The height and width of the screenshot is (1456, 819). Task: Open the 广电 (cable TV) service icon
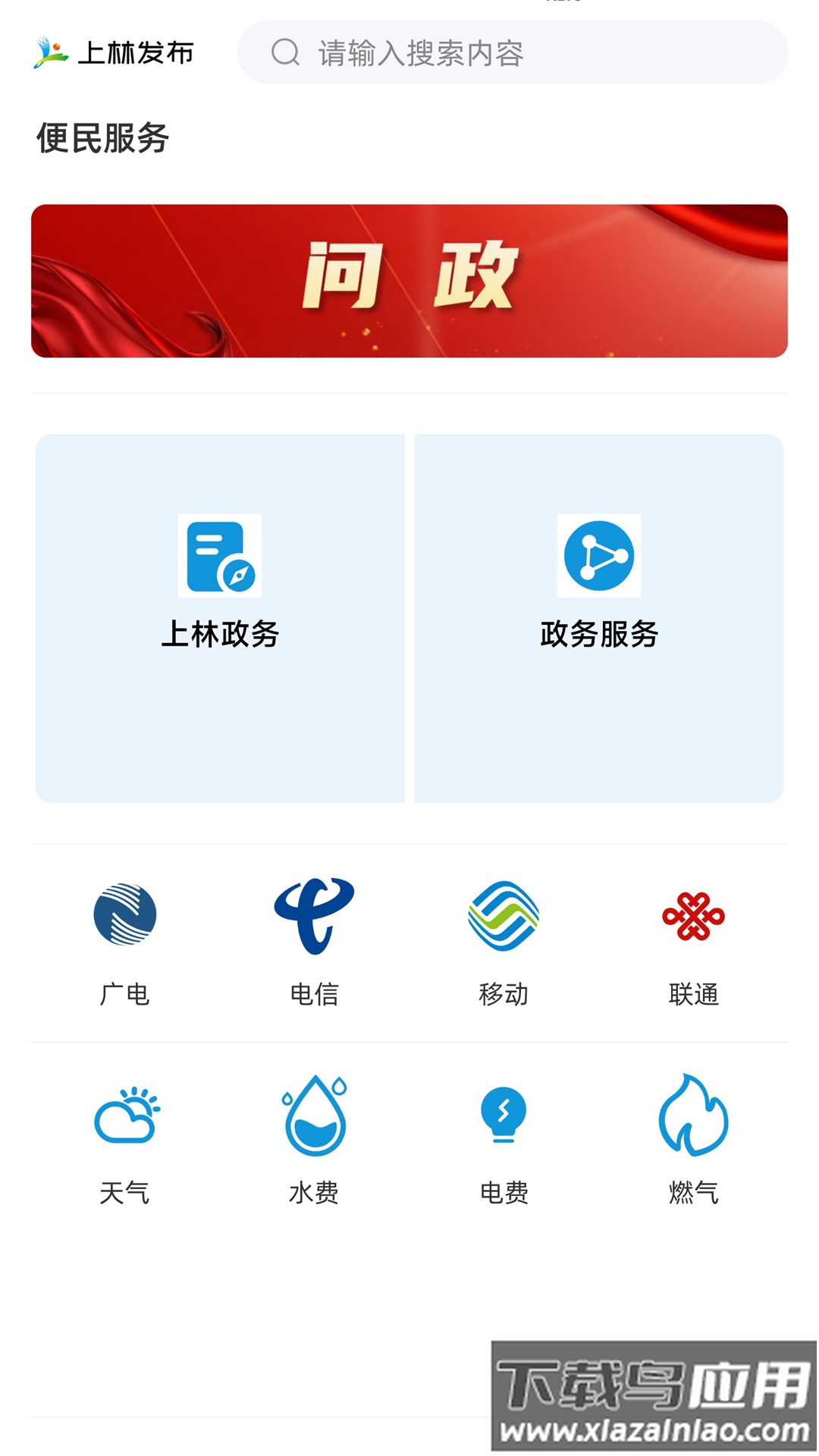[x=124, y=915]
